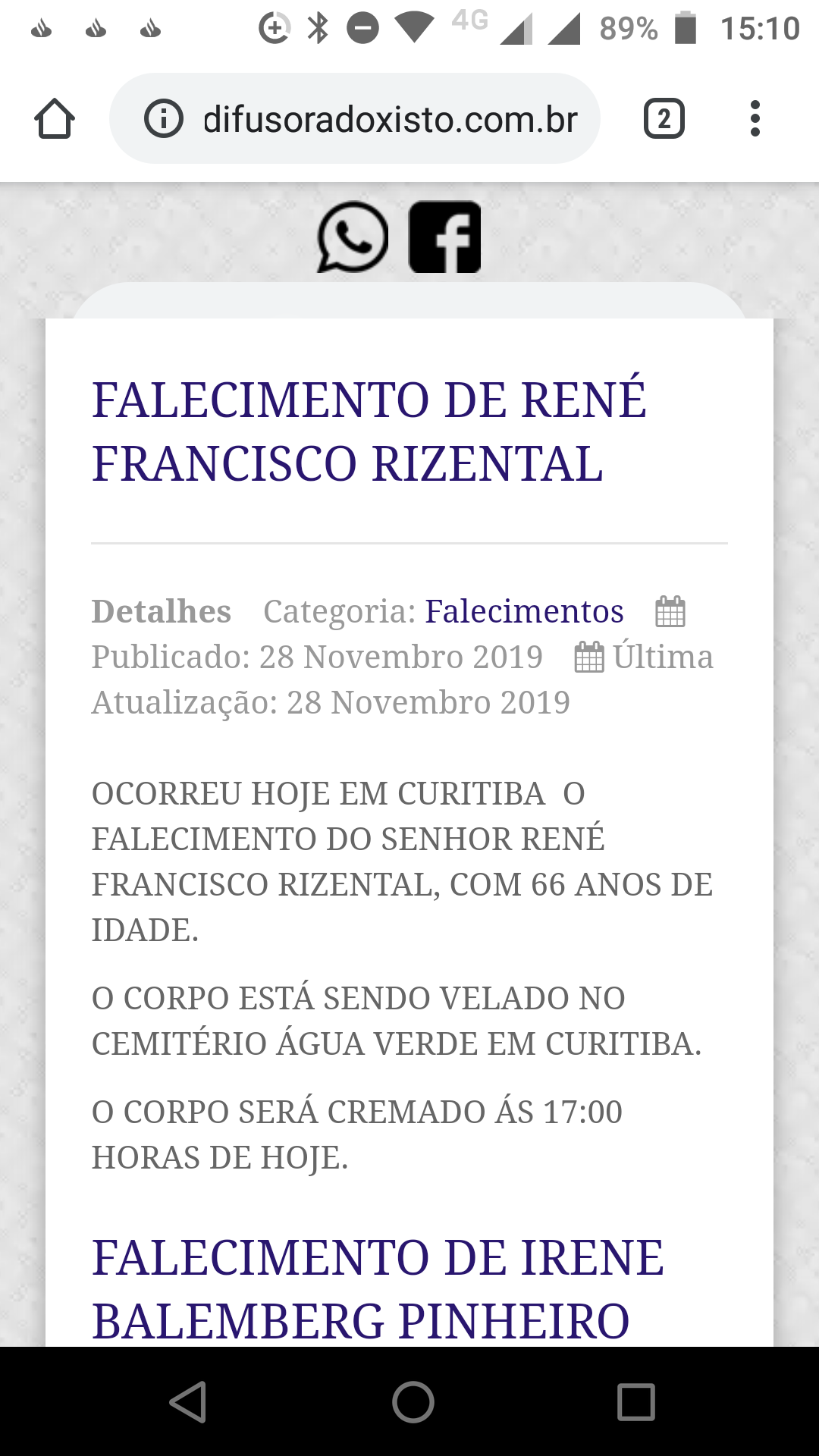Open the WhatsApp icon
The image size is (819, 1456).
click(x=353, y=237)
